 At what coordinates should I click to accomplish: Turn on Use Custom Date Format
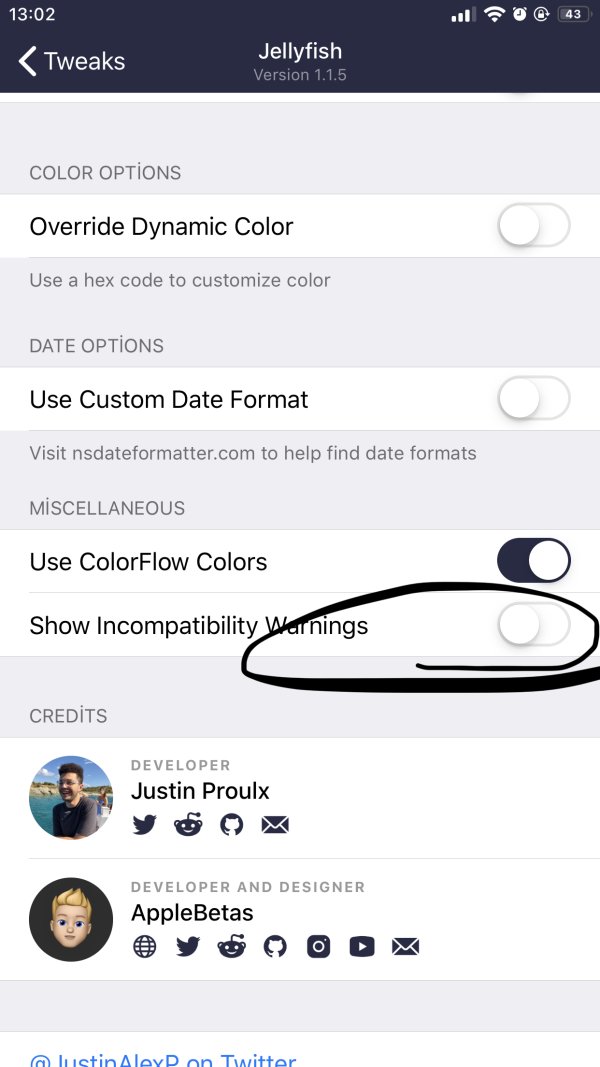(x=533, y=399)
